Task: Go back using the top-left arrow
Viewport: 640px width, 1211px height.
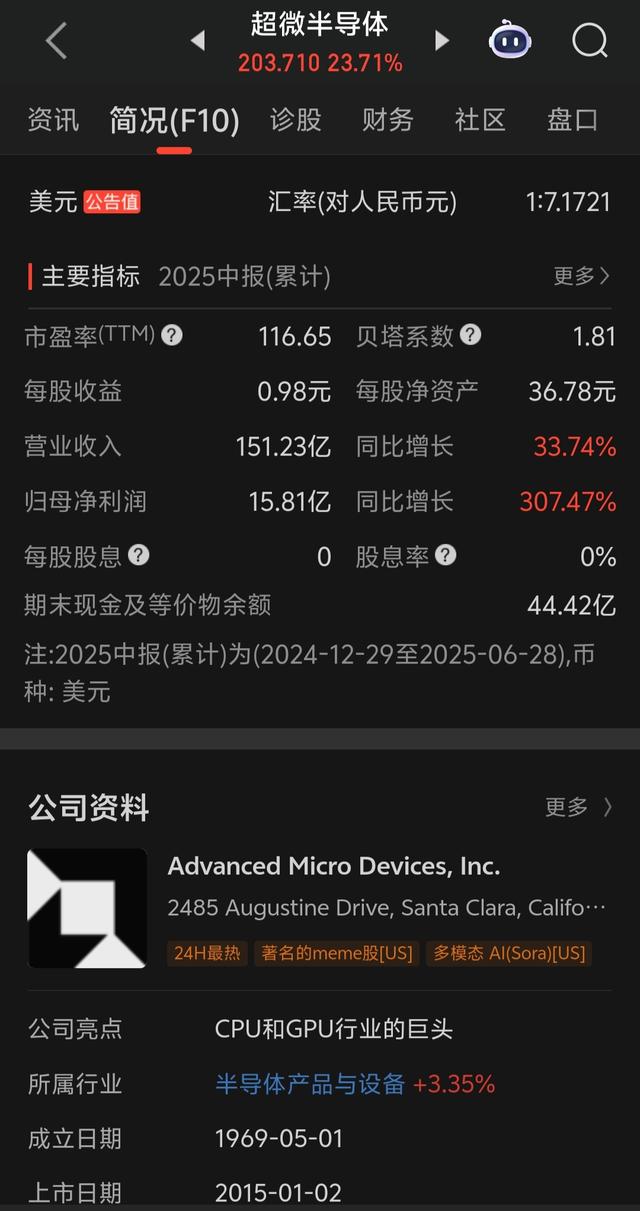Action: pos(56,41)
